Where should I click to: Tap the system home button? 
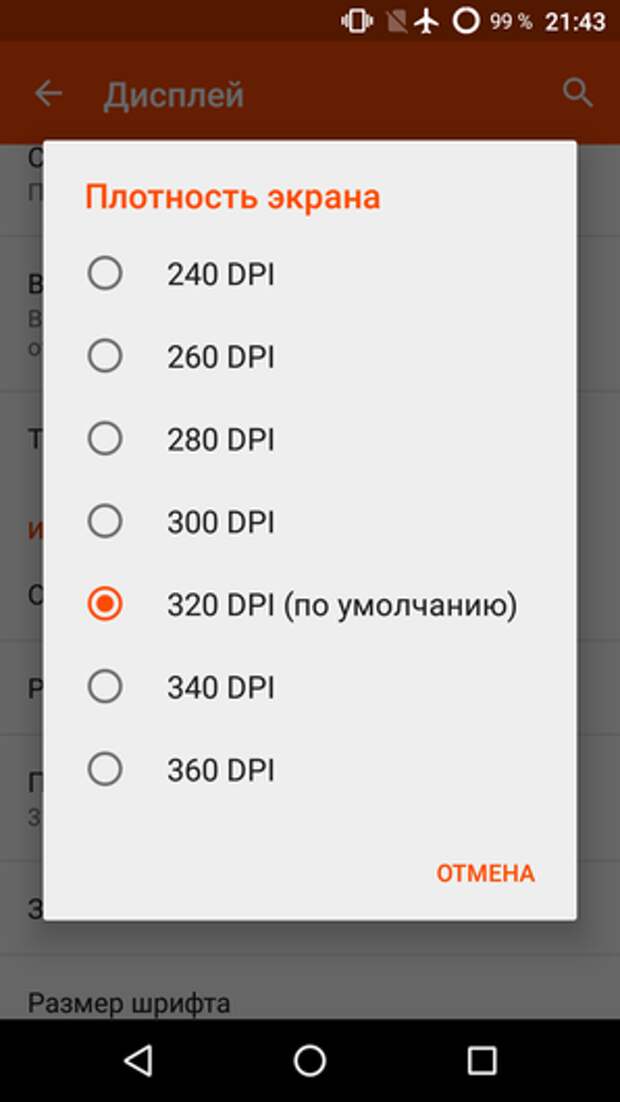pos(310,1060)
